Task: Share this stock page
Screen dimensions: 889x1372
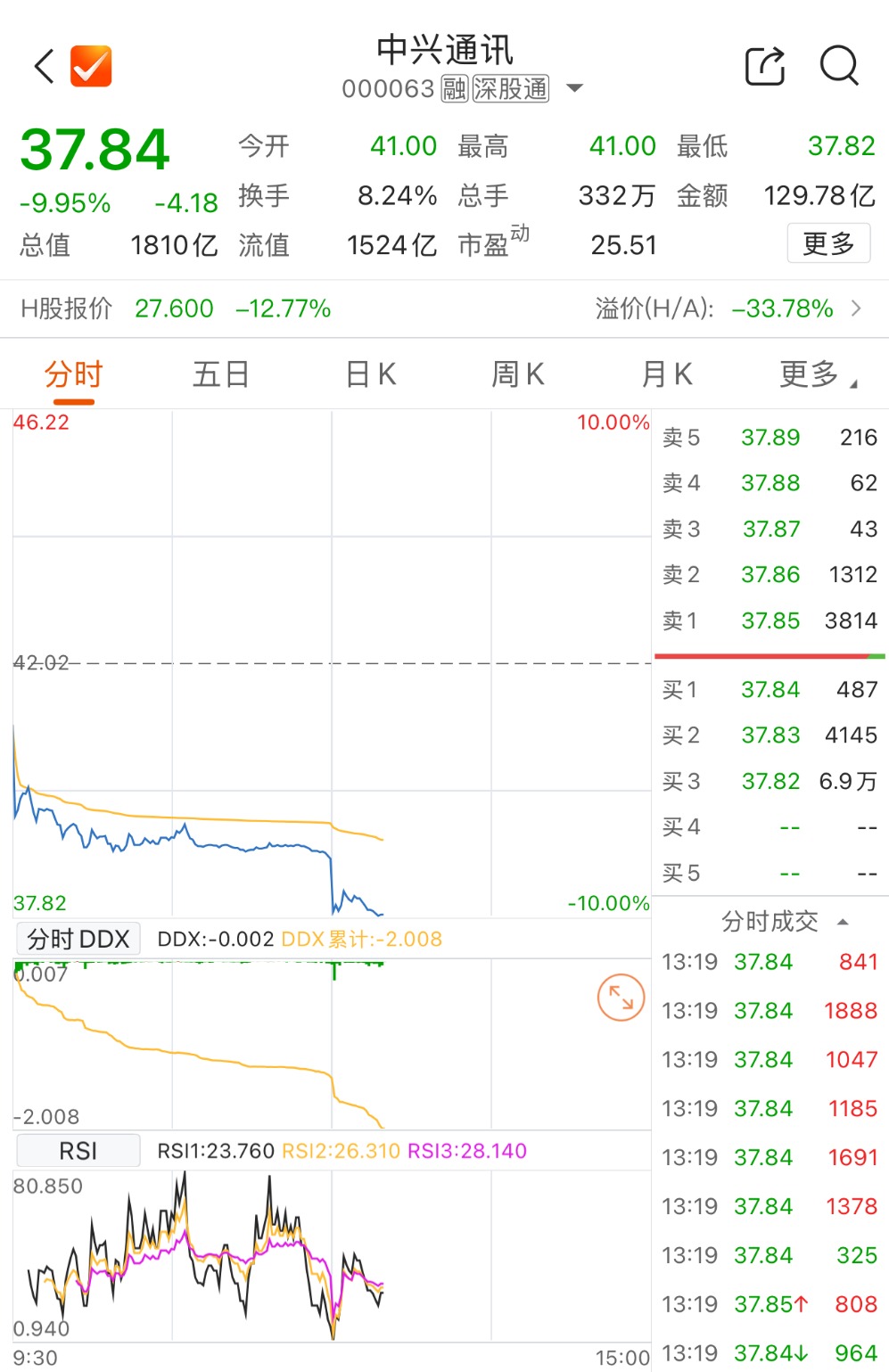Action: (764, 66)
